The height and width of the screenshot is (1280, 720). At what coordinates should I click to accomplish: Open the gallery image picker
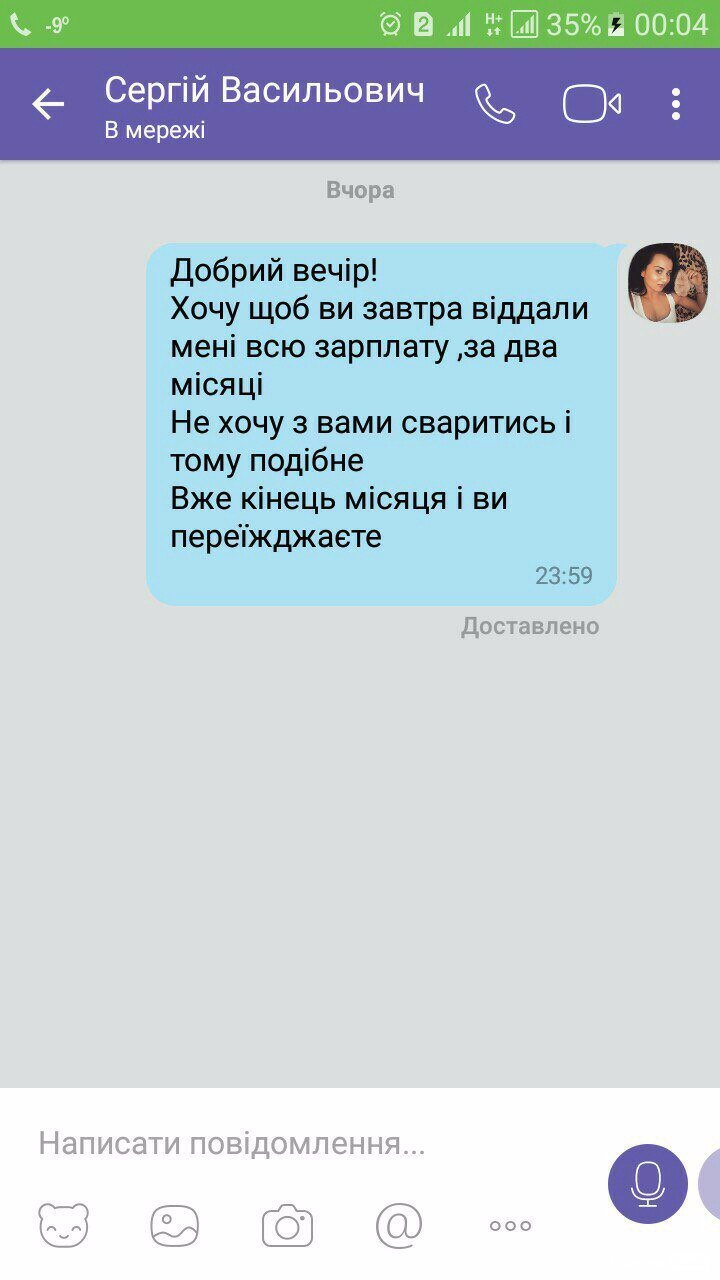pyautogui.click(x=175, y=1225)
